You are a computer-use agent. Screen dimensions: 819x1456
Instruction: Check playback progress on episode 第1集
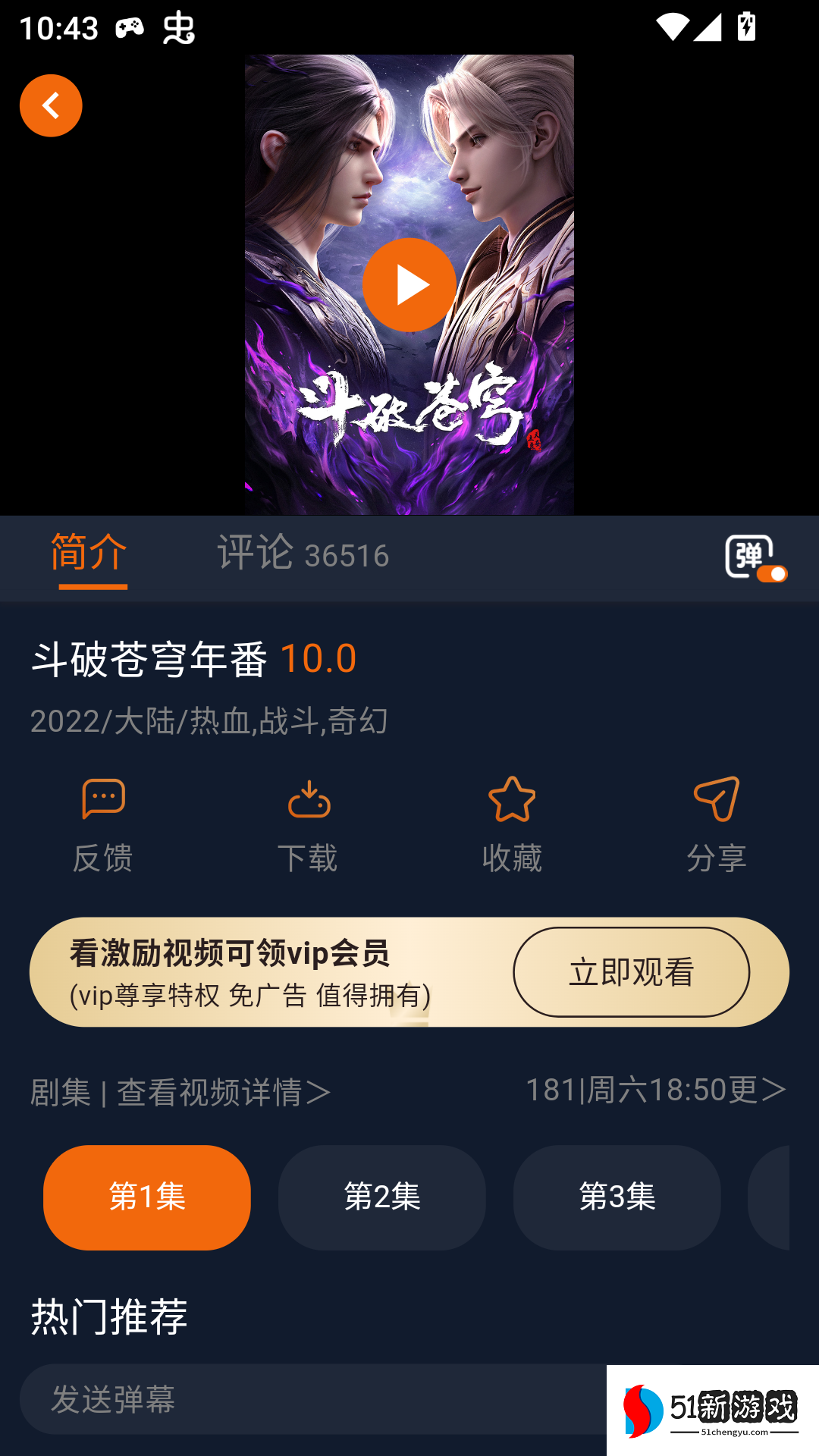(147, 1197)
